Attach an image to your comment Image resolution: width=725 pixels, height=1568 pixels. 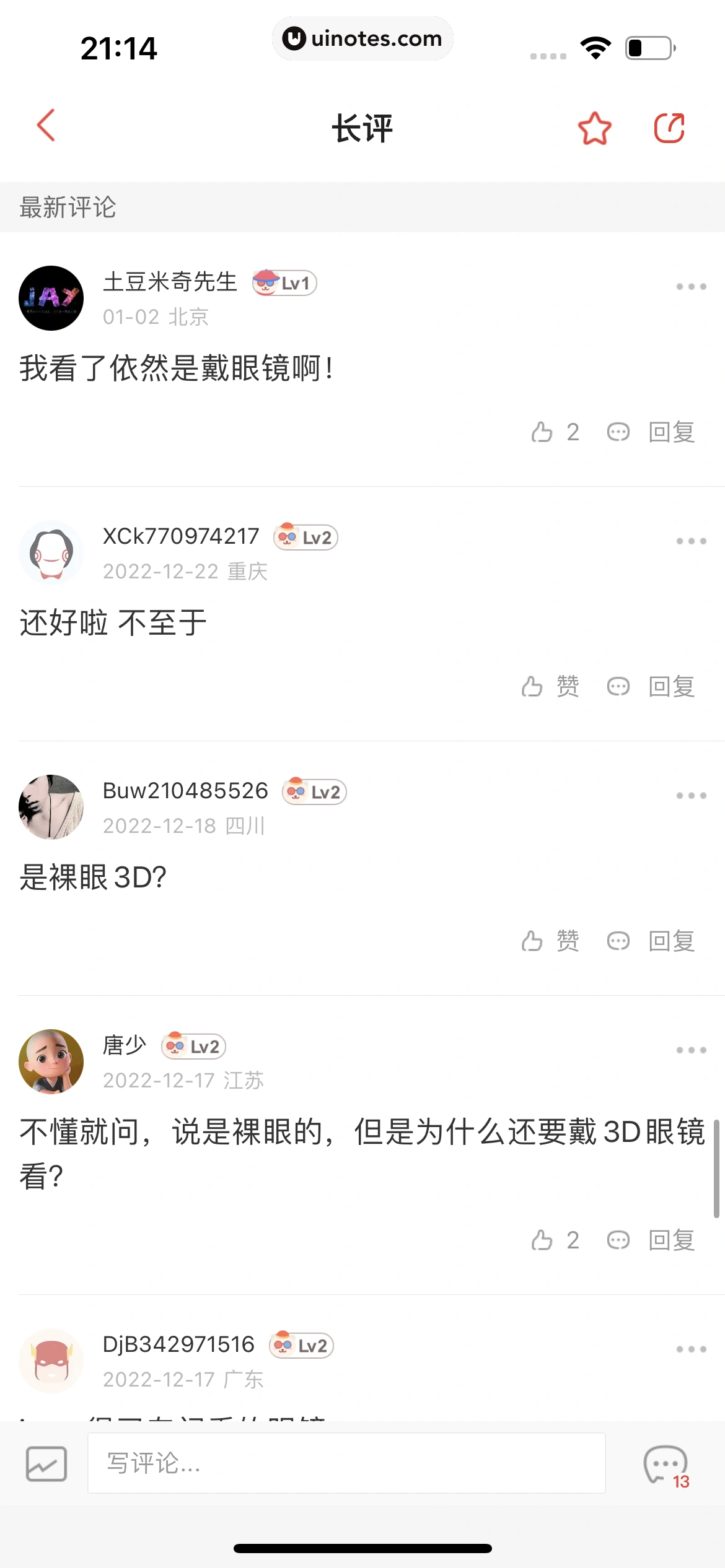point(46,1464)
